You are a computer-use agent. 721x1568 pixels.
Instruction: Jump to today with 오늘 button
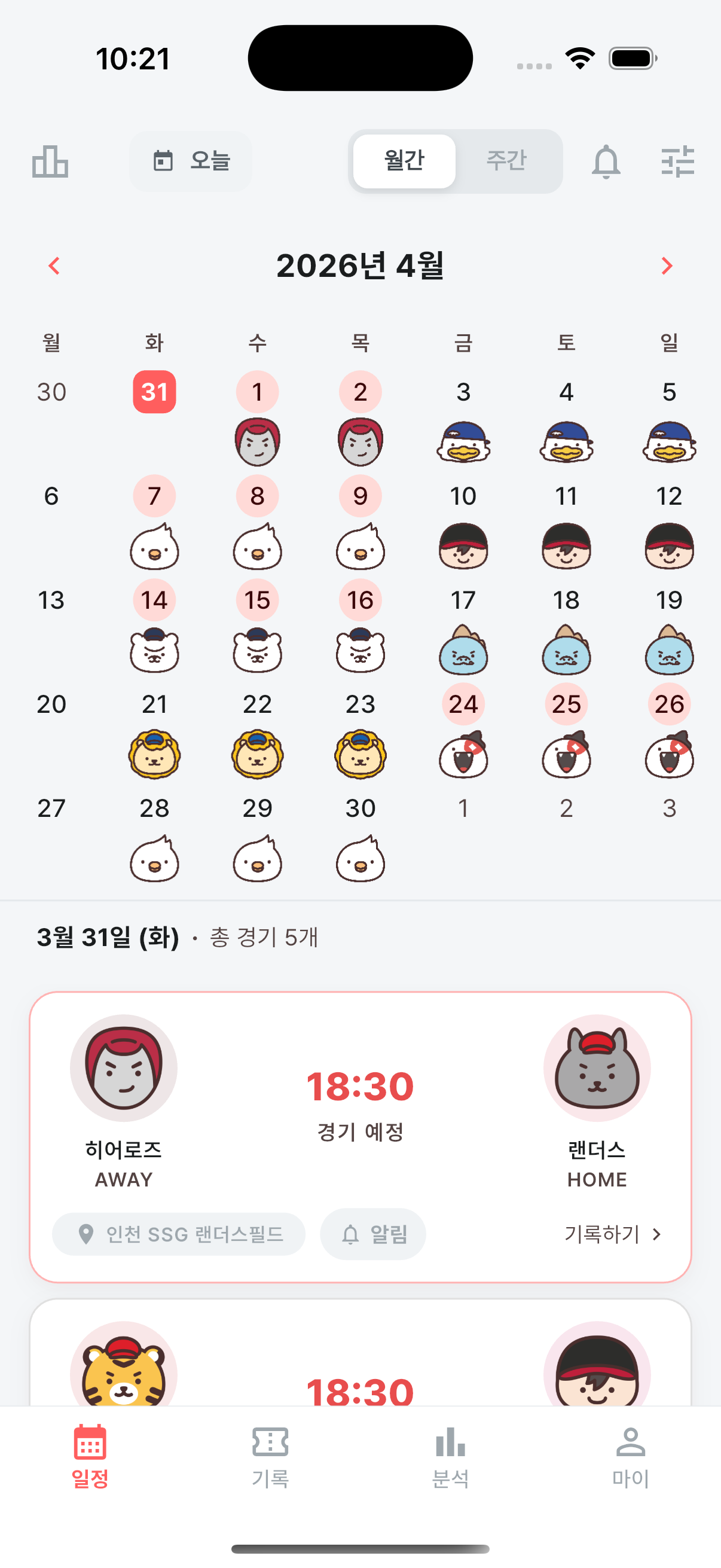191,161
